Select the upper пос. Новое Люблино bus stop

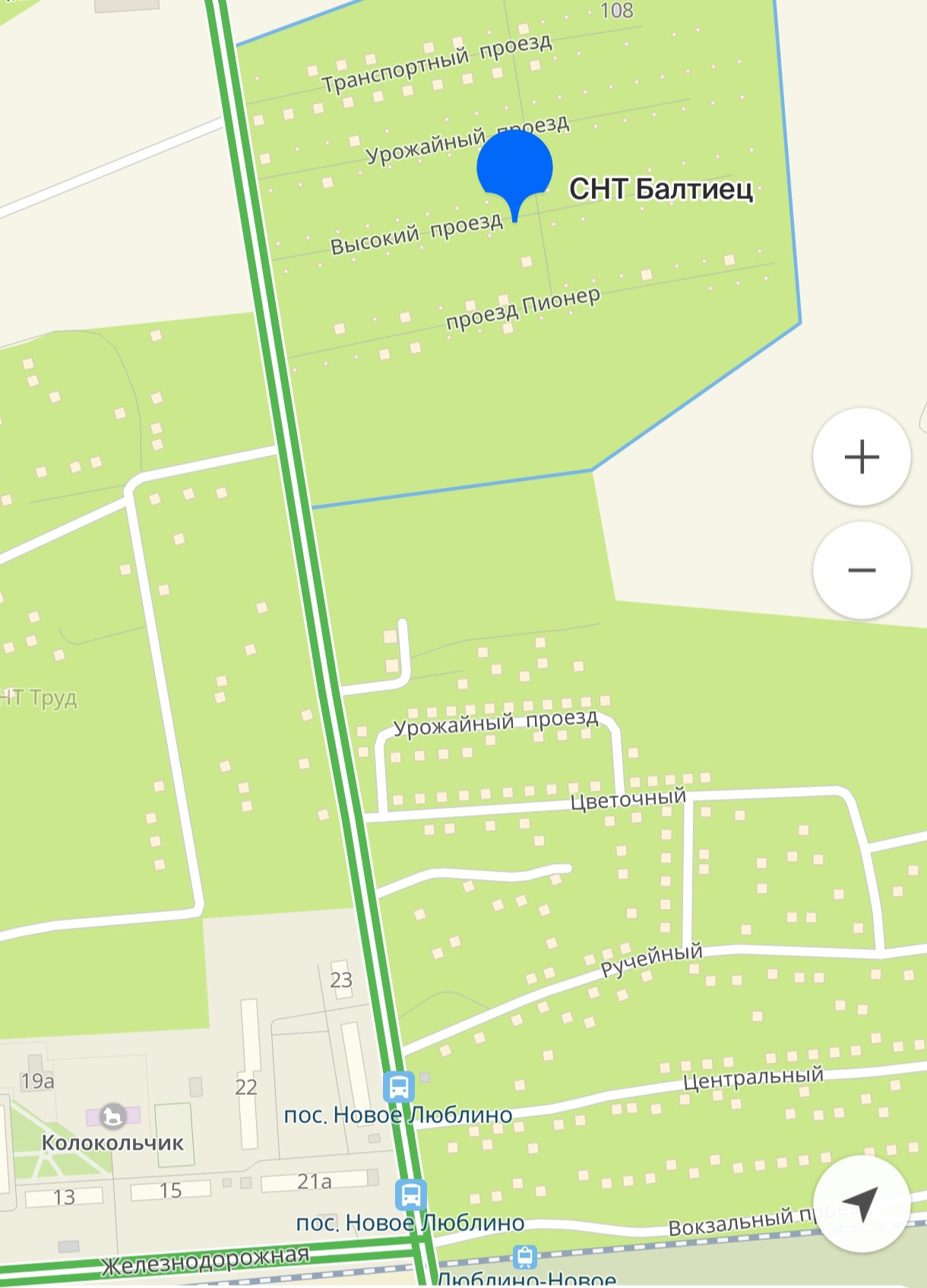click(x=398, y=1087)
